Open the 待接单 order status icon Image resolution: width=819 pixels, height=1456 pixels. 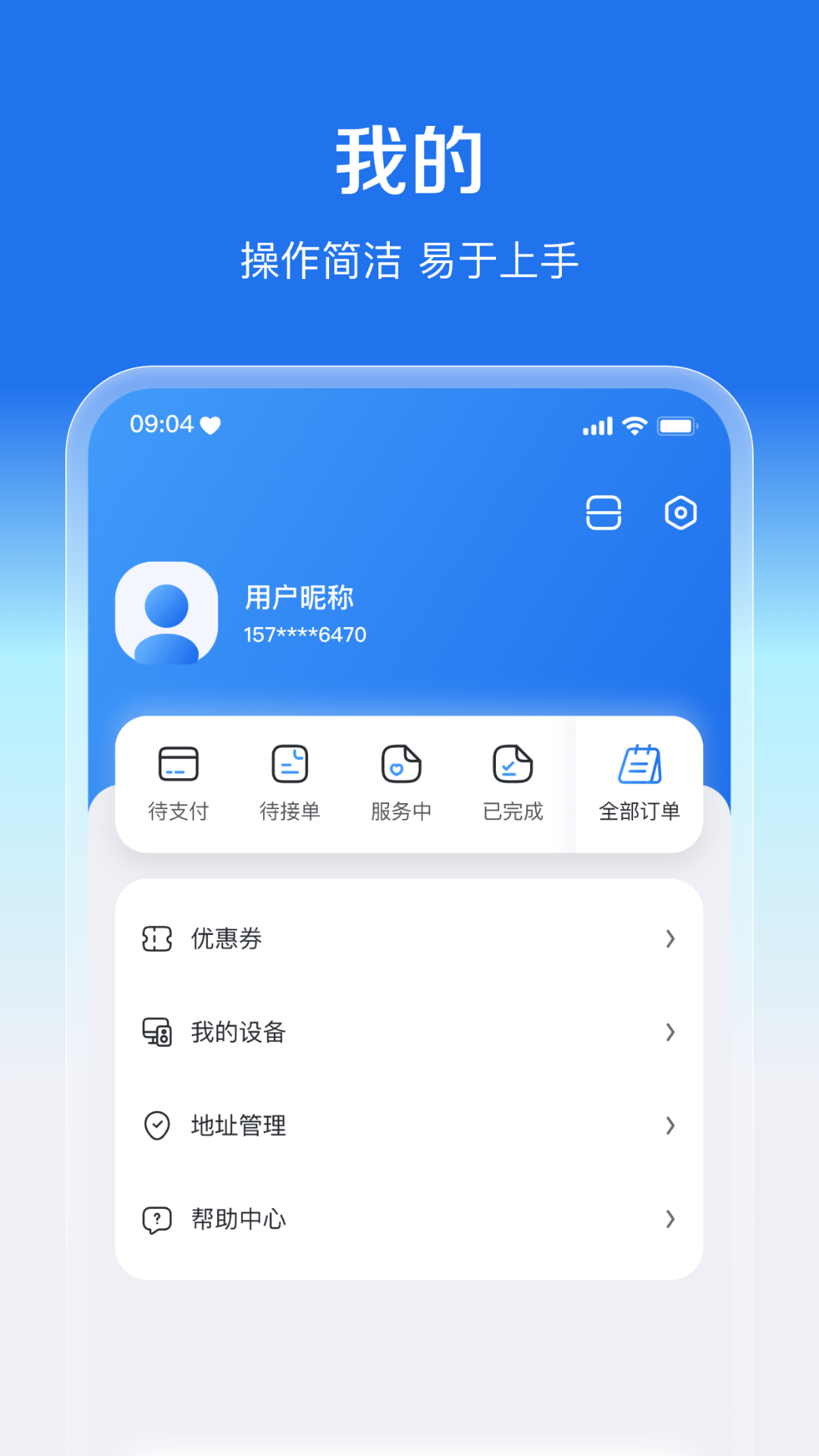pyautogui.click(x=290, y=766)
